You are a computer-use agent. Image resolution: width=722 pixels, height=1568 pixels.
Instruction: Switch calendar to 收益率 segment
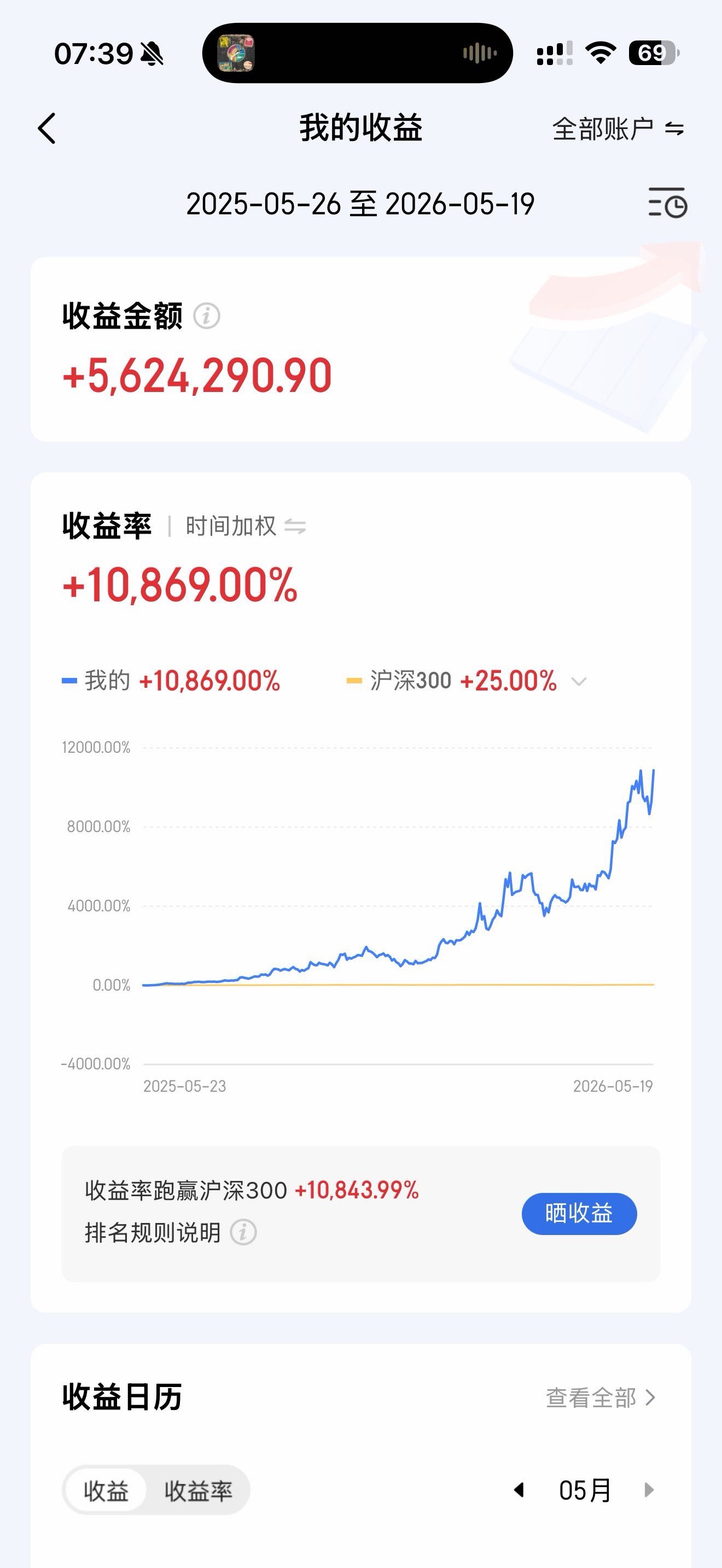(x=199, y=1491)
